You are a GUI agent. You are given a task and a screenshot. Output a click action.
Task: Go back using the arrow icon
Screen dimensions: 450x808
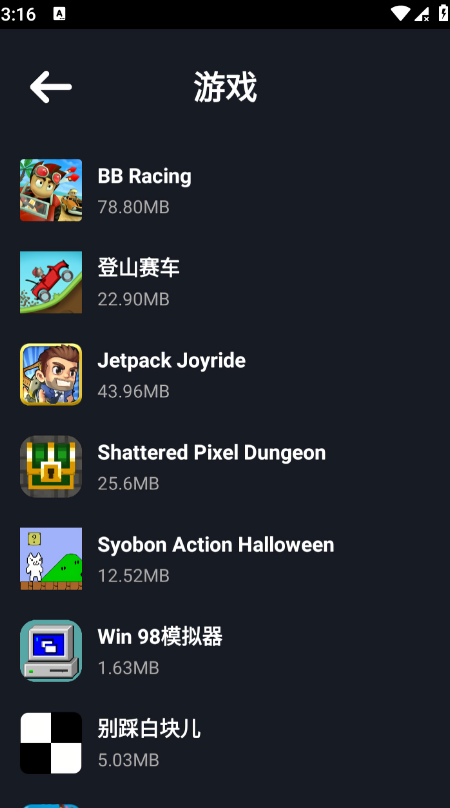[51, 87]
